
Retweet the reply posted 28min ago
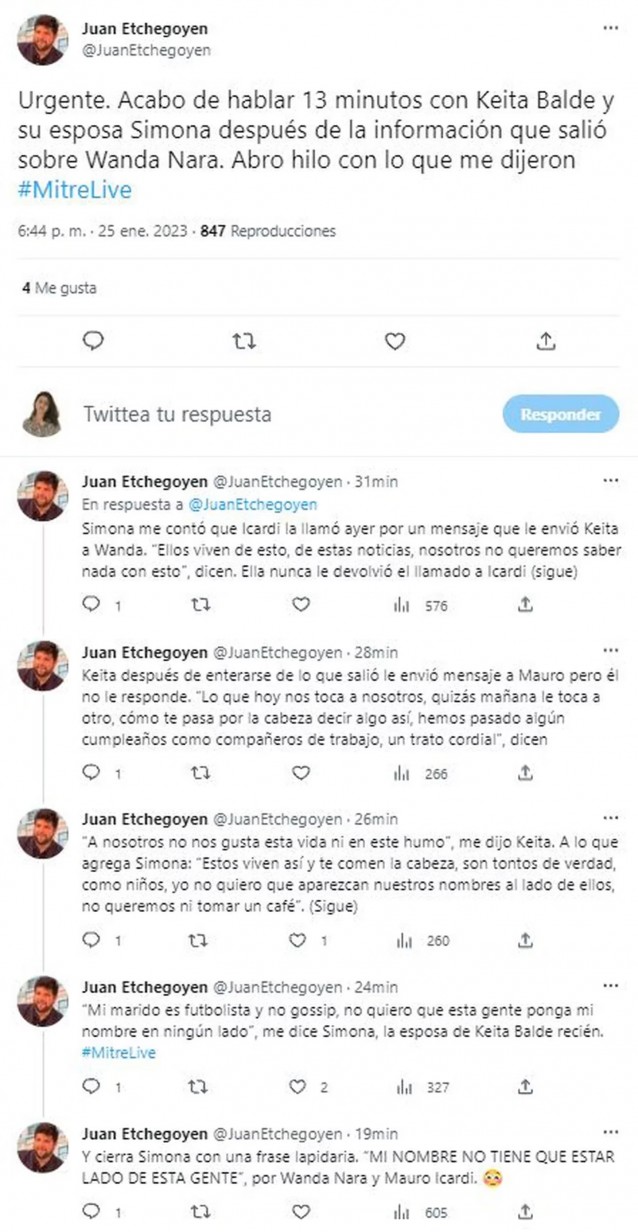(199, 772)
